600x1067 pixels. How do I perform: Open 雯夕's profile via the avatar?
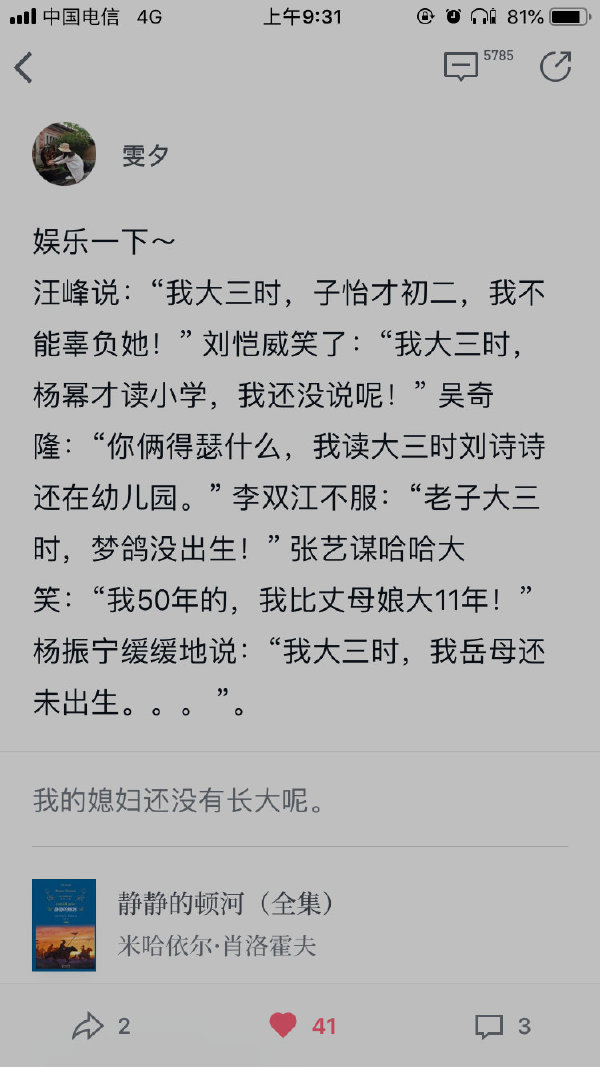(x=64, y=155)
